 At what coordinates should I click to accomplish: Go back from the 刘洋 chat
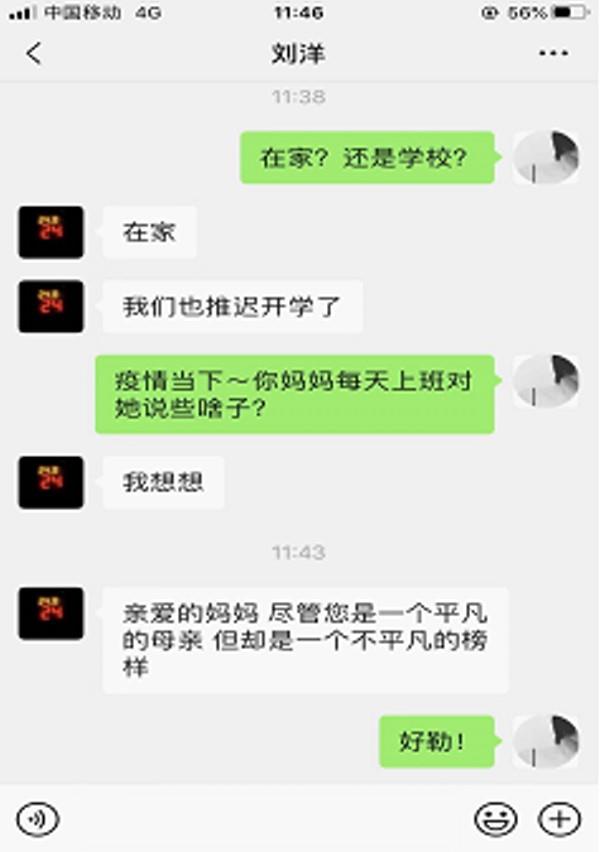coord(34,54)
